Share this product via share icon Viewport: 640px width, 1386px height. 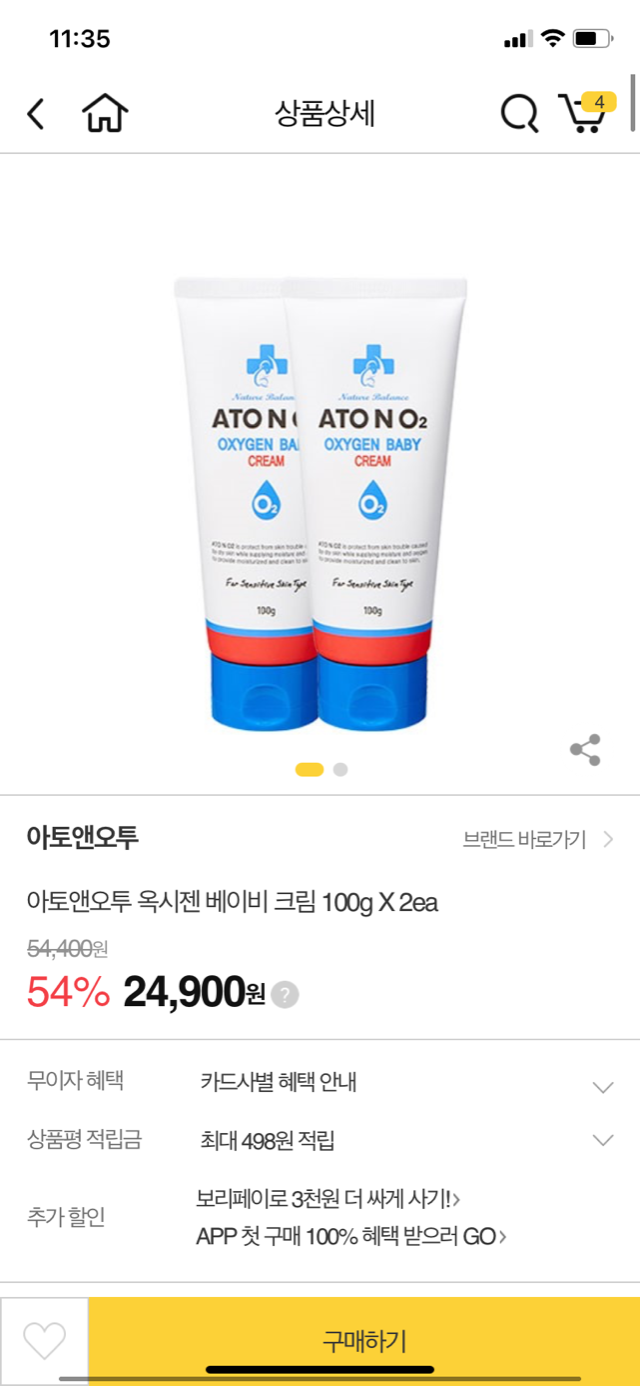tap(585, 750)
